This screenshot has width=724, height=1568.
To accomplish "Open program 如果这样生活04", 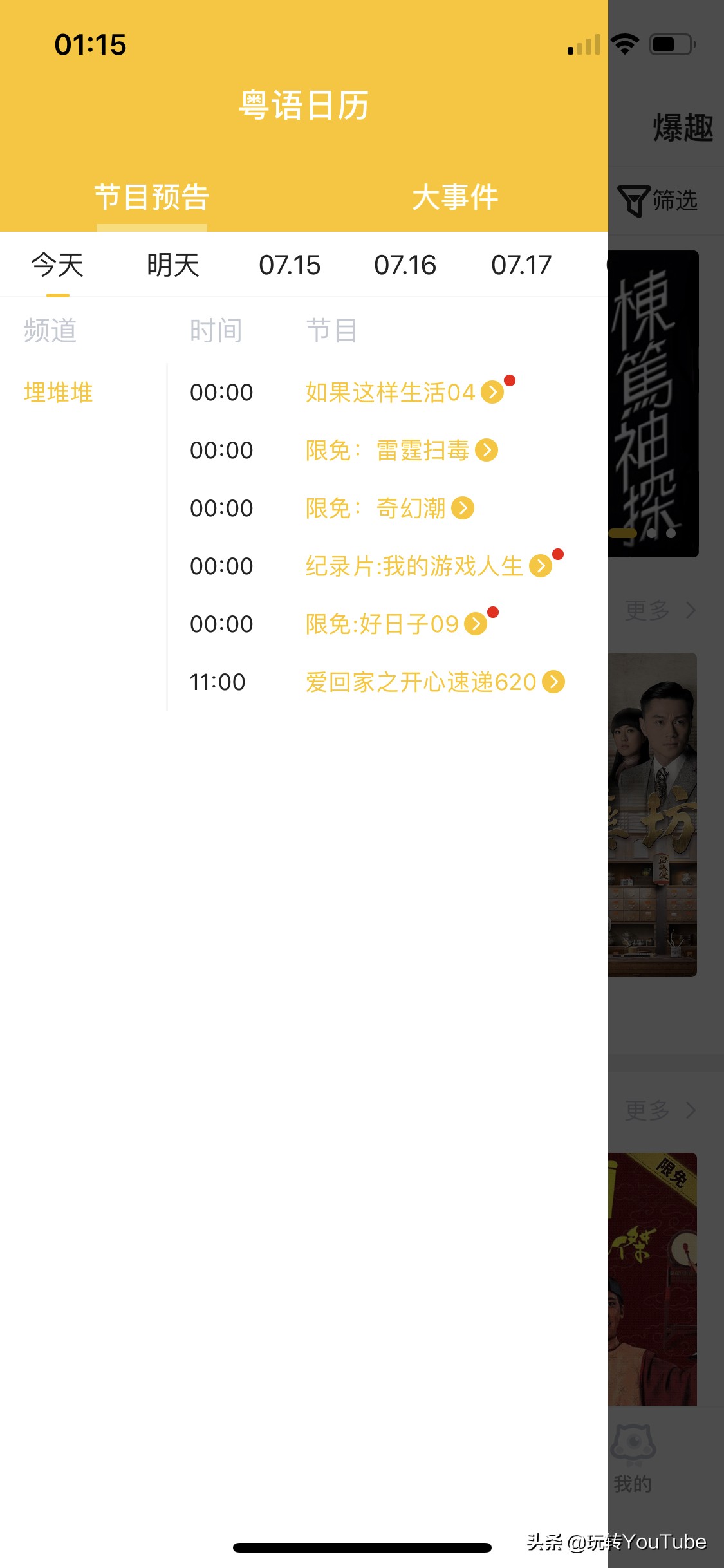I will tap(404, 392).
